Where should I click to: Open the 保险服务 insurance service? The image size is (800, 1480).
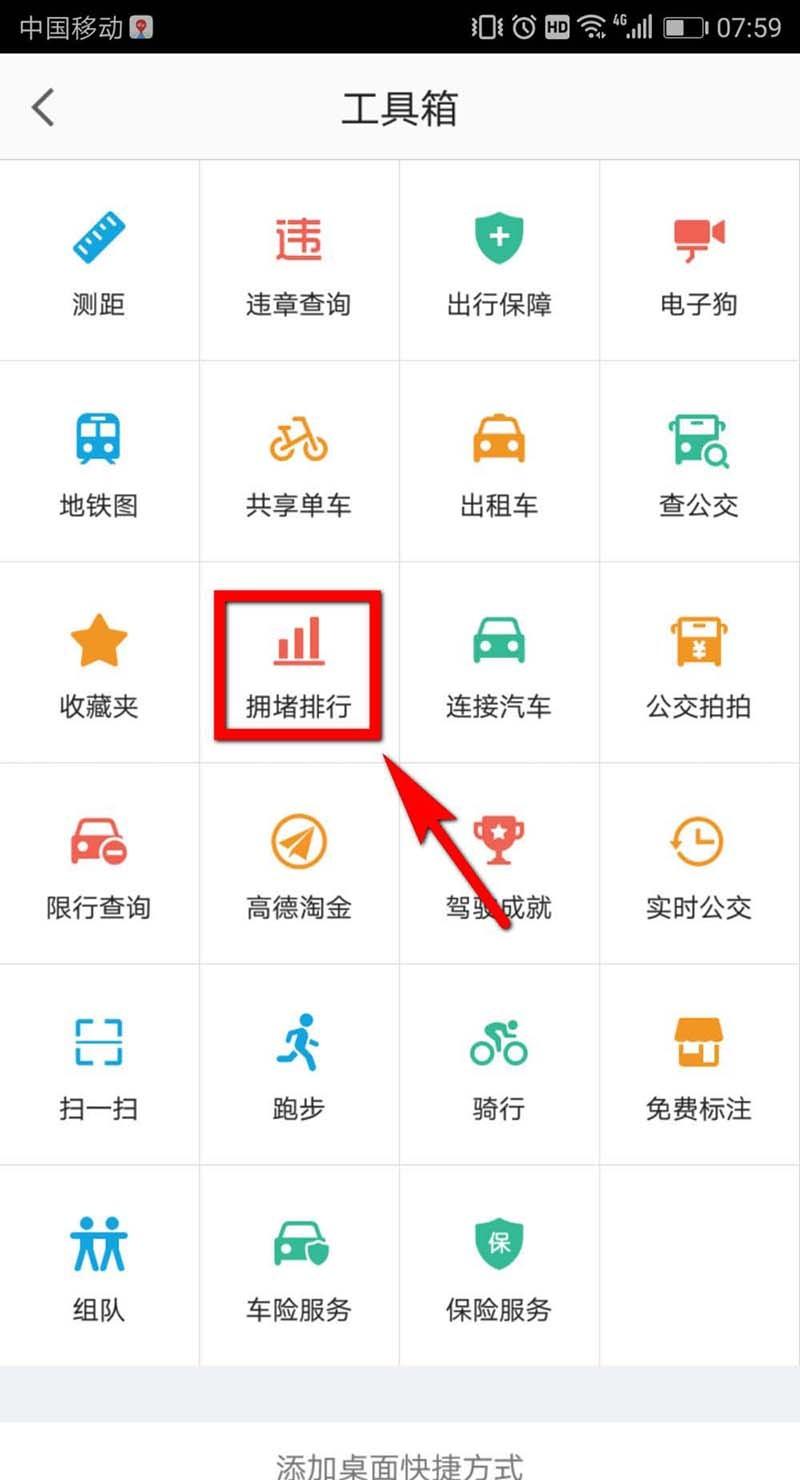pos(498,1265)
